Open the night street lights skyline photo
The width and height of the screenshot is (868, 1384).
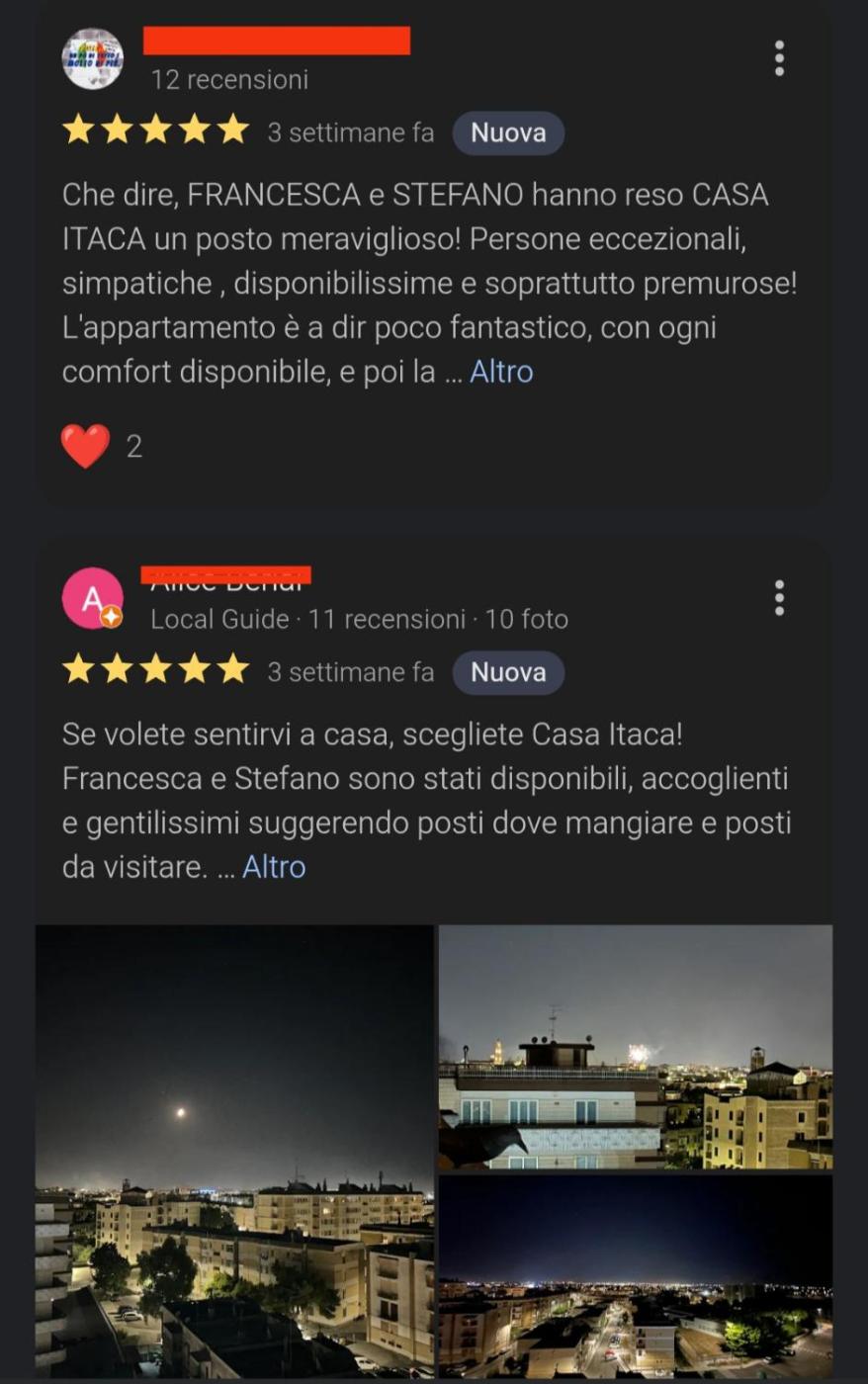pyautogui.click(x=636, y=1276)
